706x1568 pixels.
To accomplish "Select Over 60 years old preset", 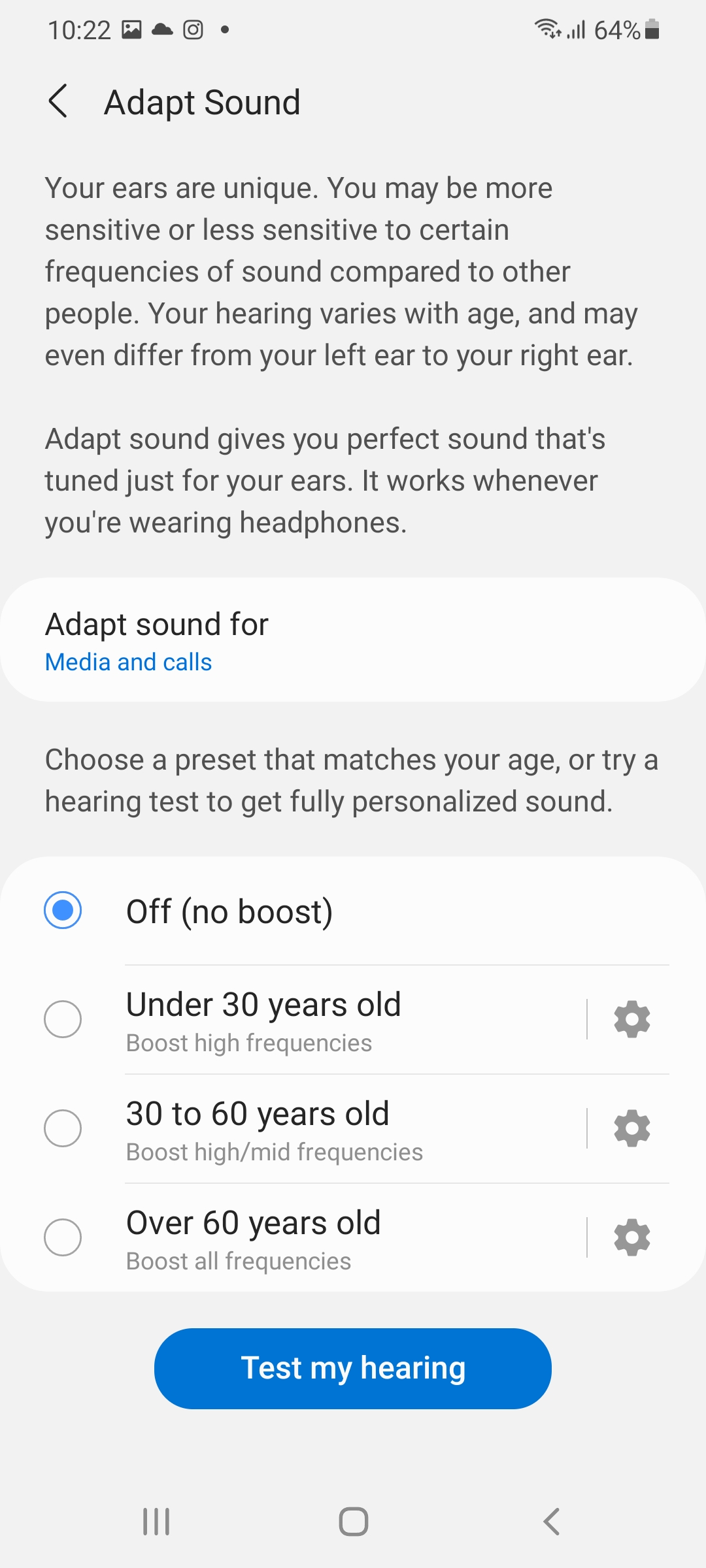I will (63, 1237).
